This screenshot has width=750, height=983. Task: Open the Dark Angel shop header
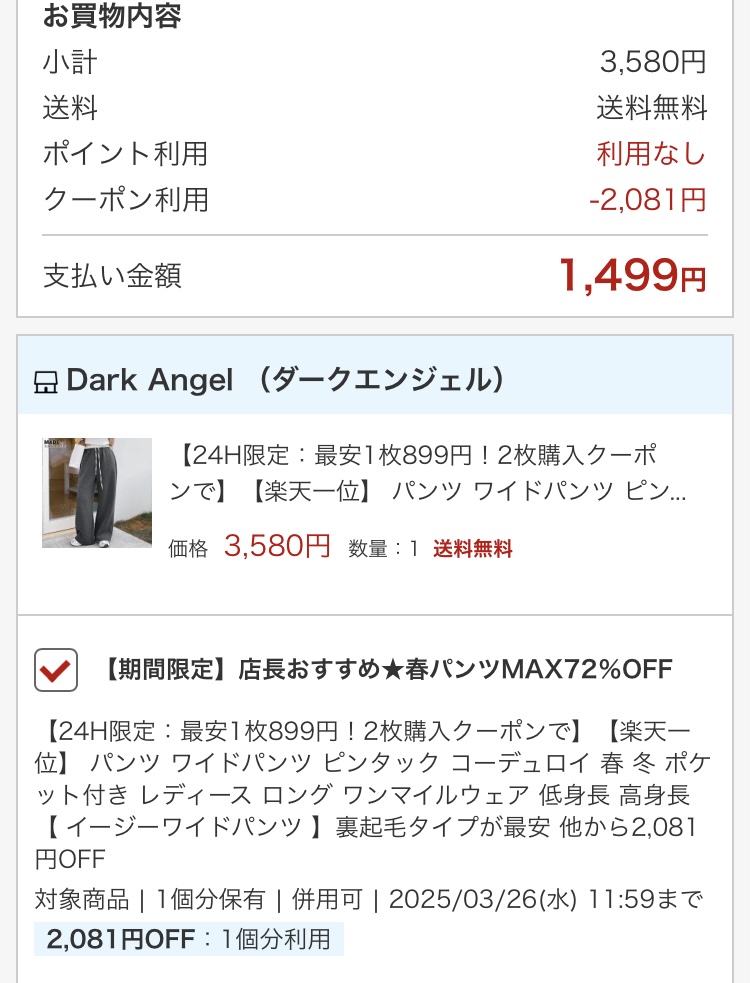(x=270, y=380)
